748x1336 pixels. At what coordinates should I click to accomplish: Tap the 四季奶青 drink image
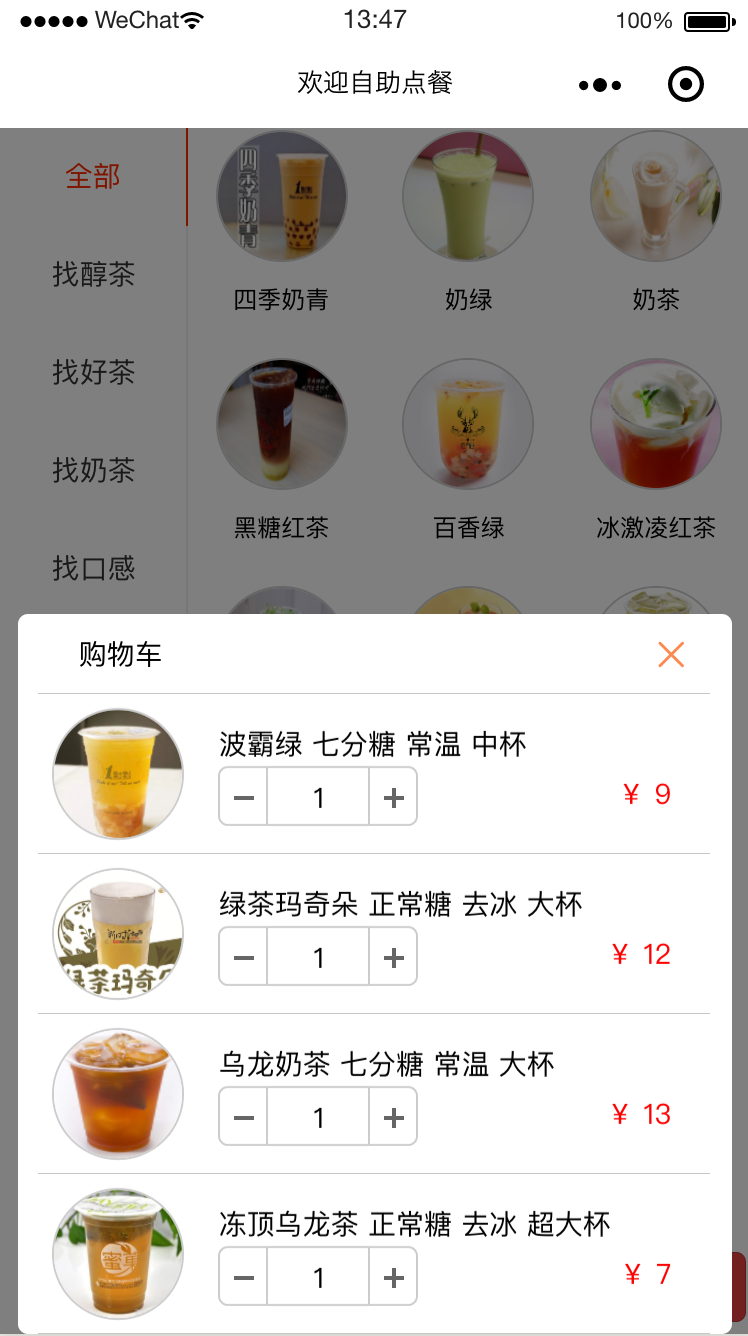(282, 197)
